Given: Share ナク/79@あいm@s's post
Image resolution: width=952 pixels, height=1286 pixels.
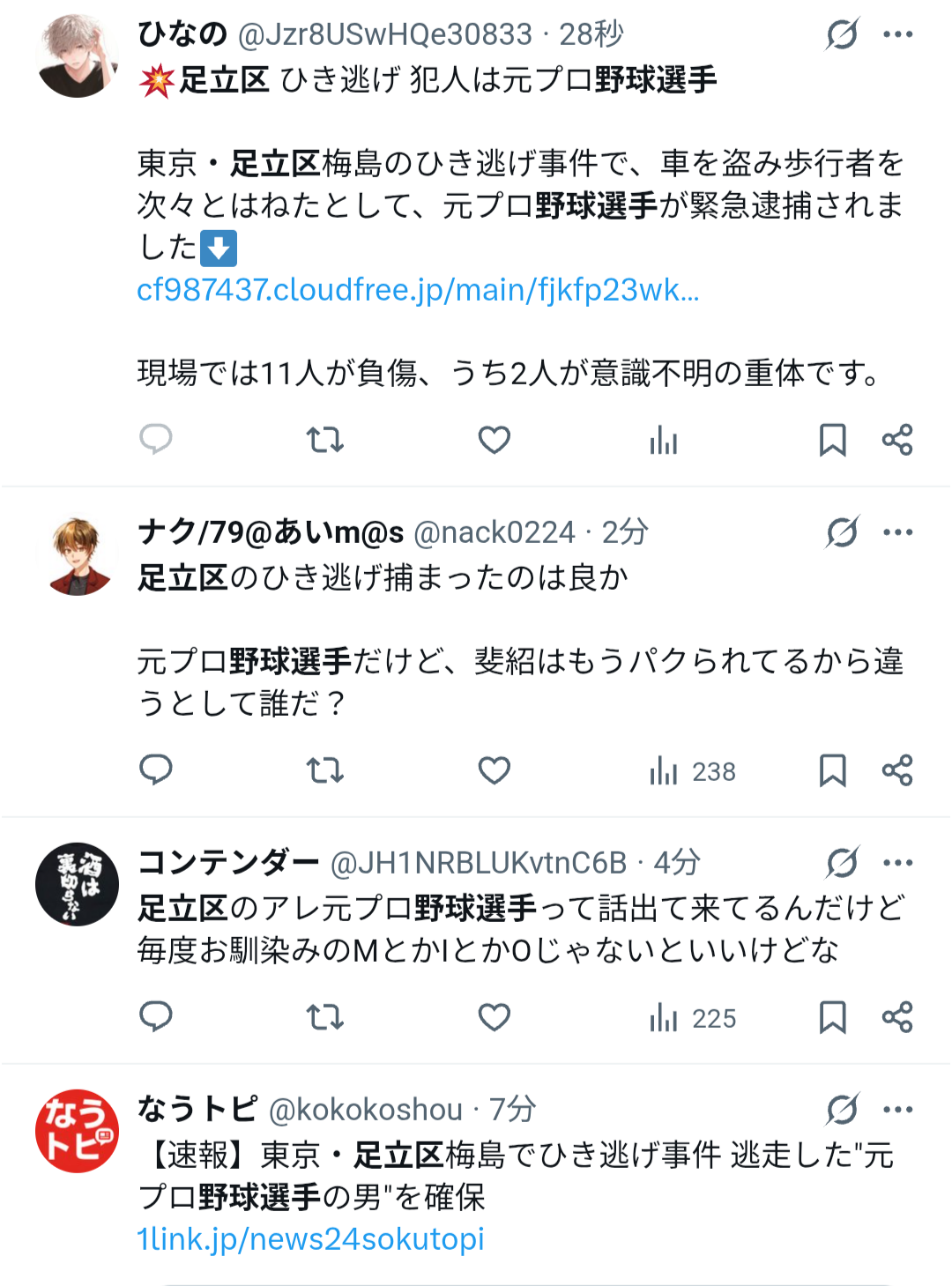Looking at the screenshot, I should 897,770.
